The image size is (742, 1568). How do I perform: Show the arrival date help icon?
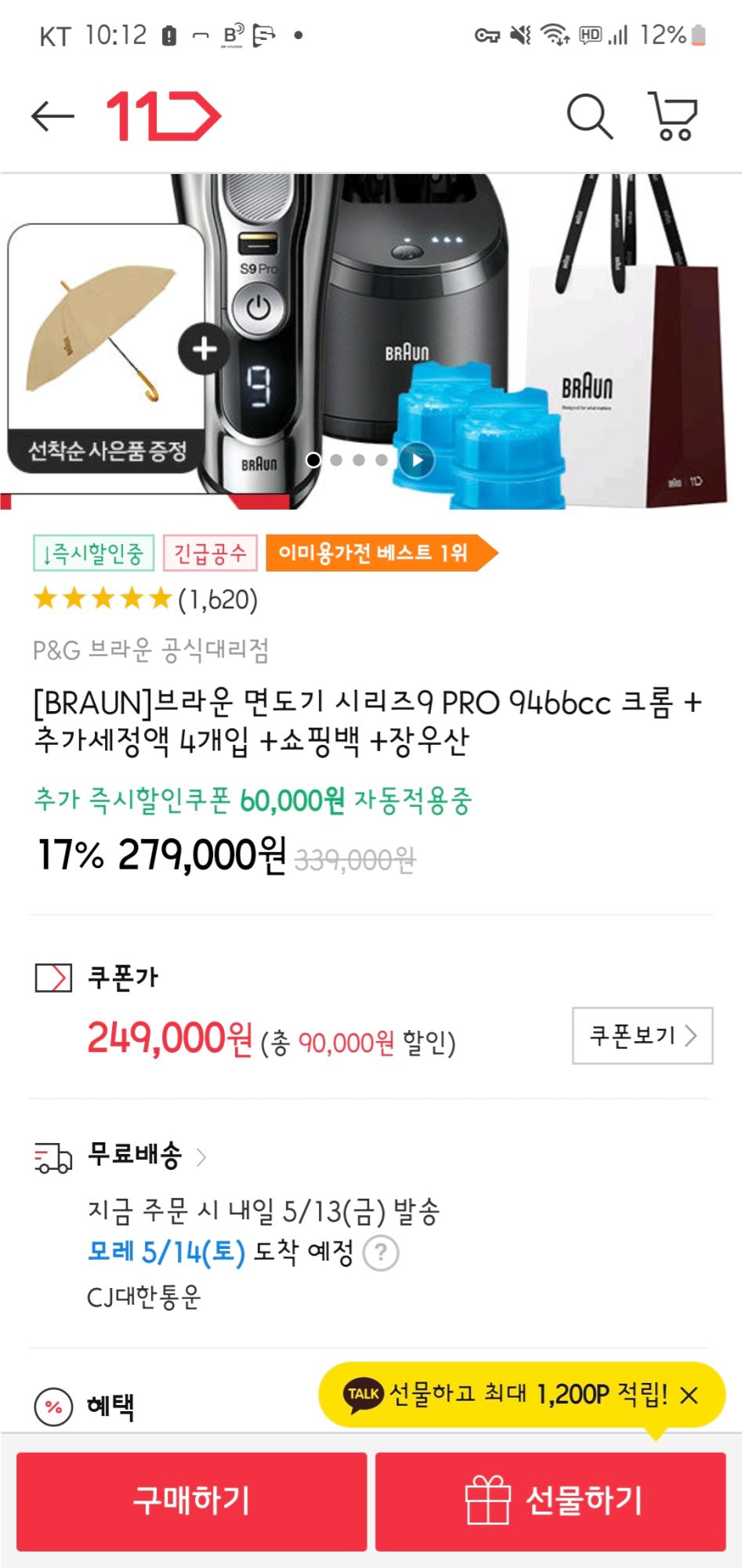tap(381, 1253)
